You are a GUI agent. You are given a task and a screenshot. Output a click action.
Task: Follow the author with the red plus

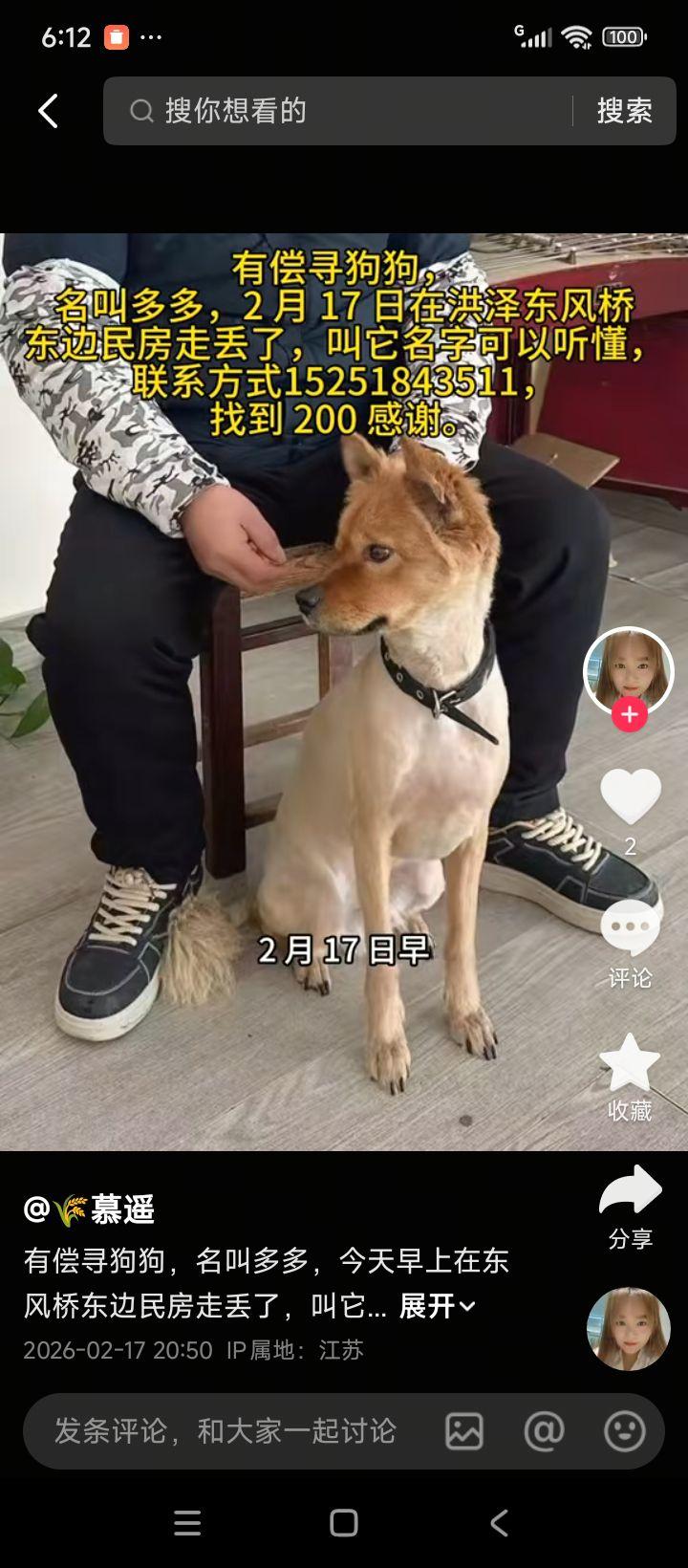pos(629,714)
